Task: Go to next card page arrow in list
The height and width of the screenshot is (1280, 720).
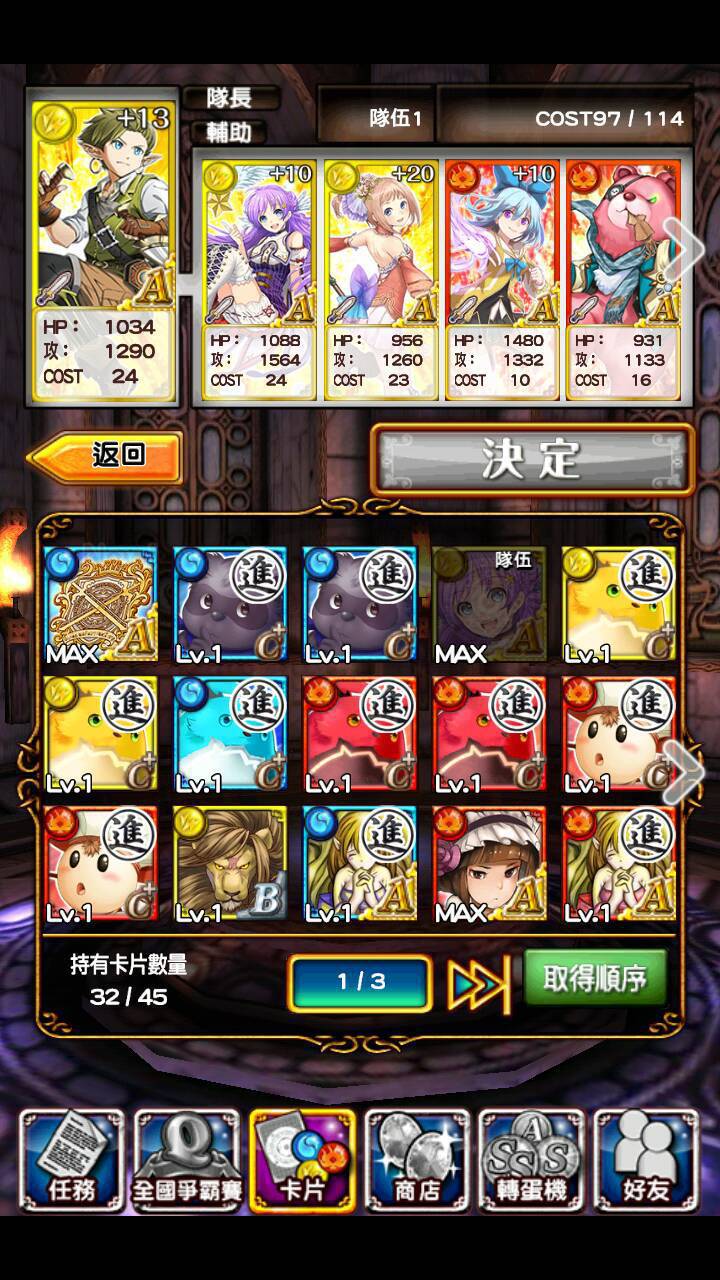Action: (685, 770)
